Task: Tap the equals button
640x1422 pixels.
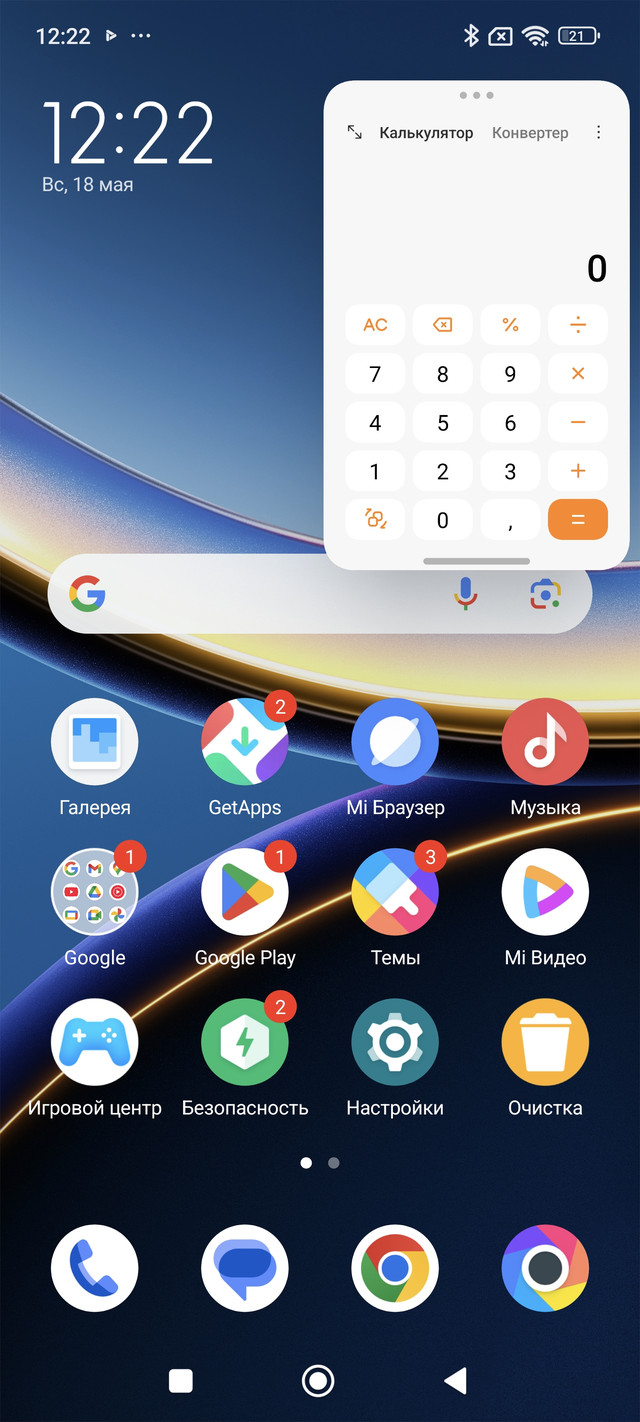Action: [x=577, y=519]
